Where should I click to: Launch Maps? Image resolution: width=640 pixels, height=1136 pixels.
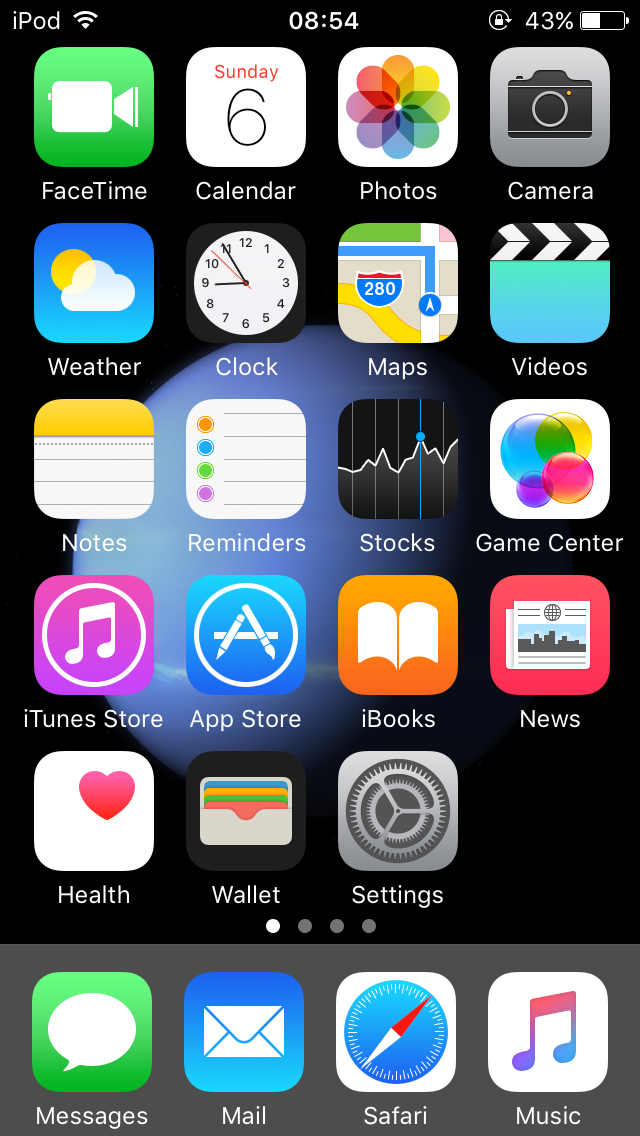pyautogui.click(x=397, y=283)
